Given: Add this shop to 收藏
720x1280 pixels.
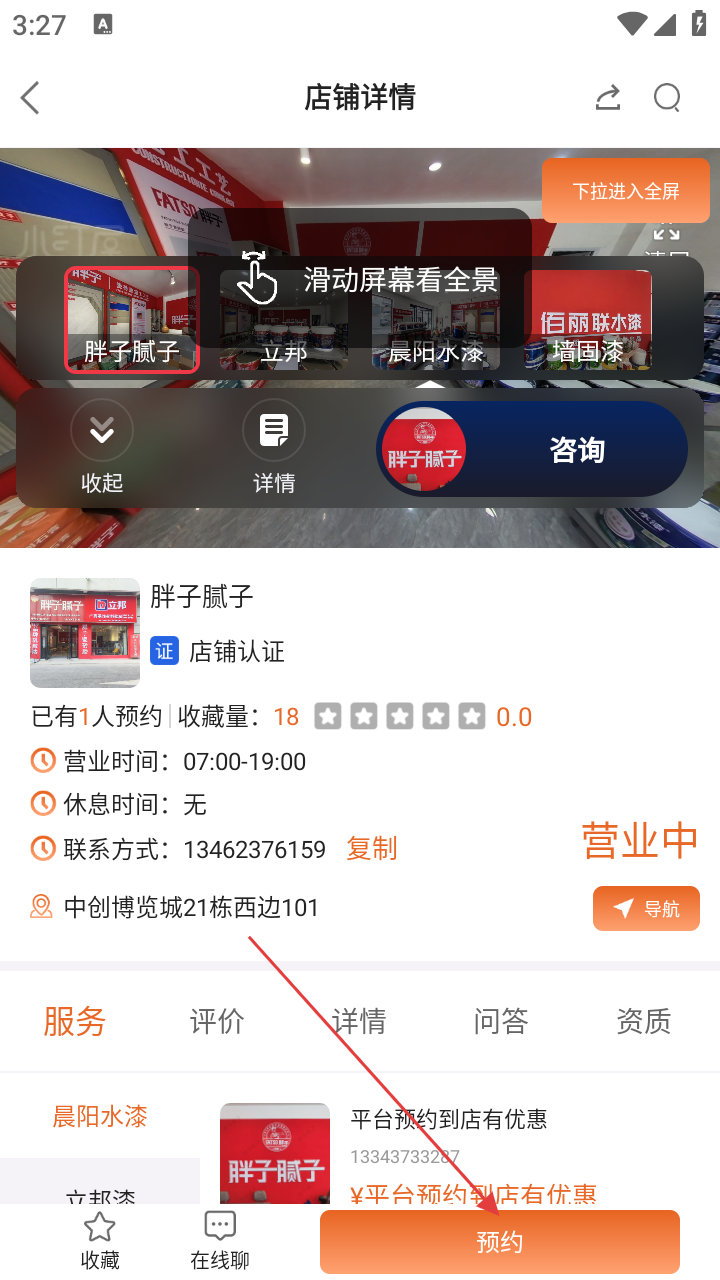Looking at the screenshot, I should pos(100,1241).
